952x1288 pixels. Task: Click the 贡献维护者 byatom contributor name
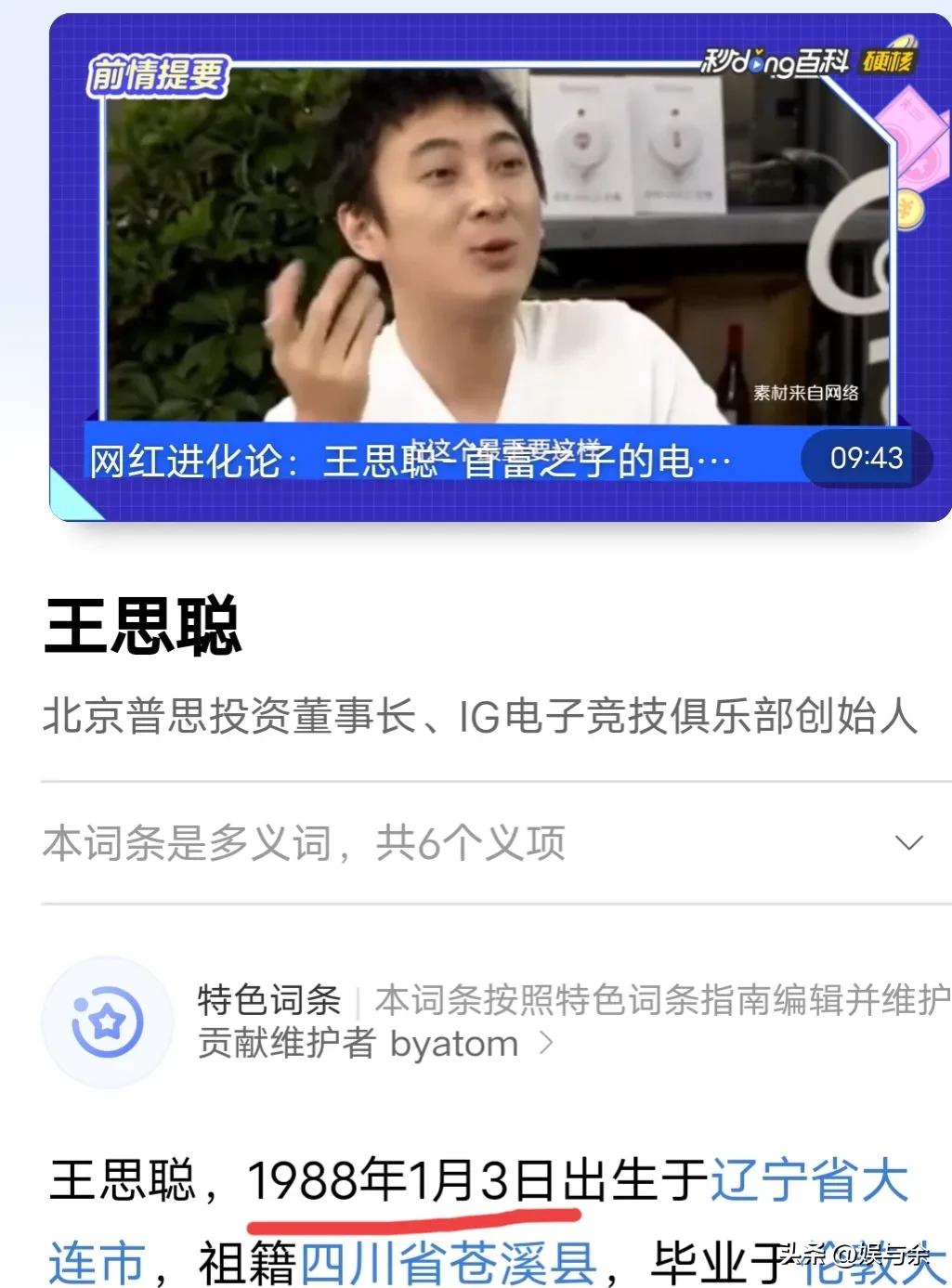tap(444, 1044)
